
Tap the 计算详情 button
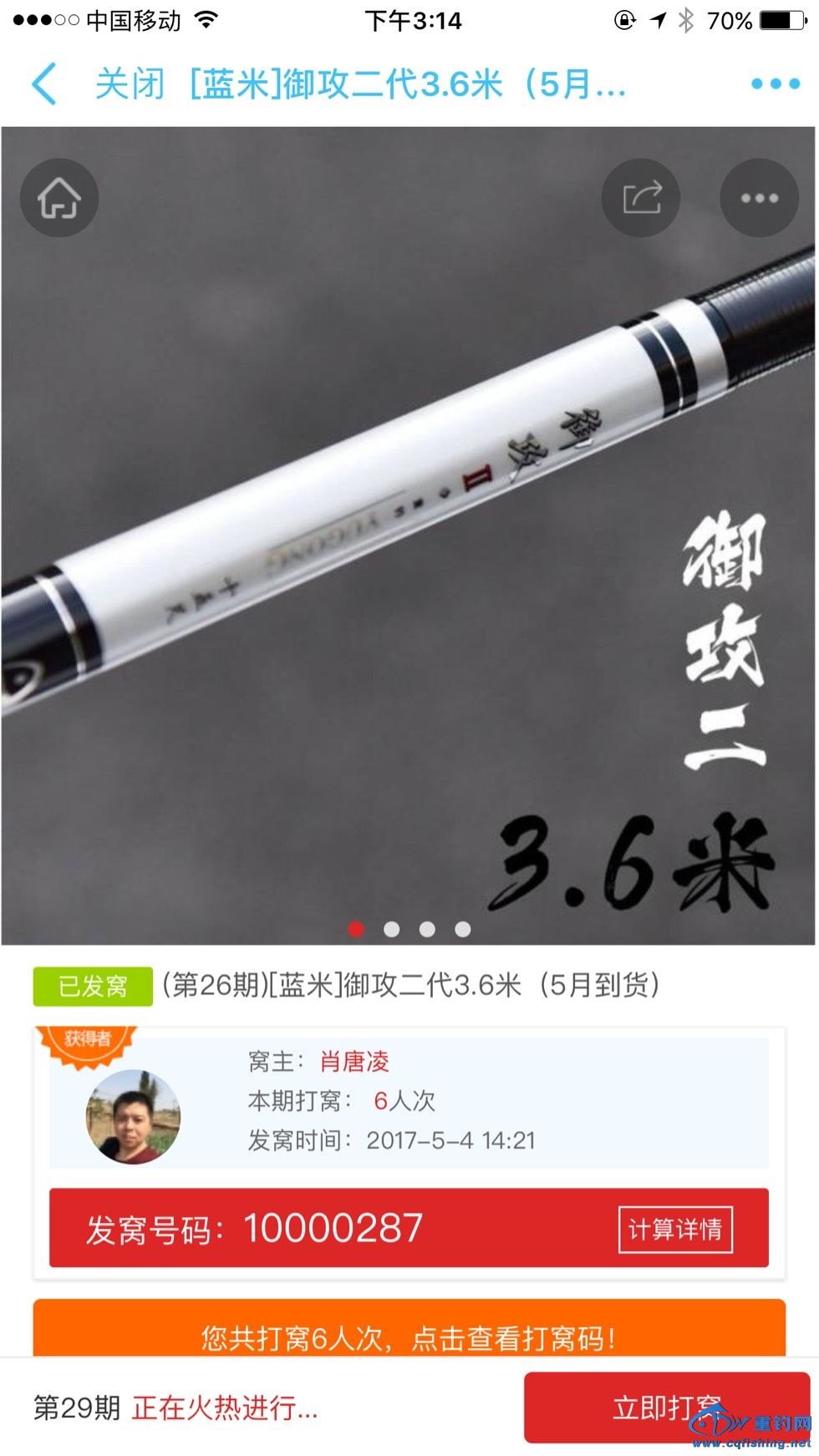click(x=675, y=1229)
